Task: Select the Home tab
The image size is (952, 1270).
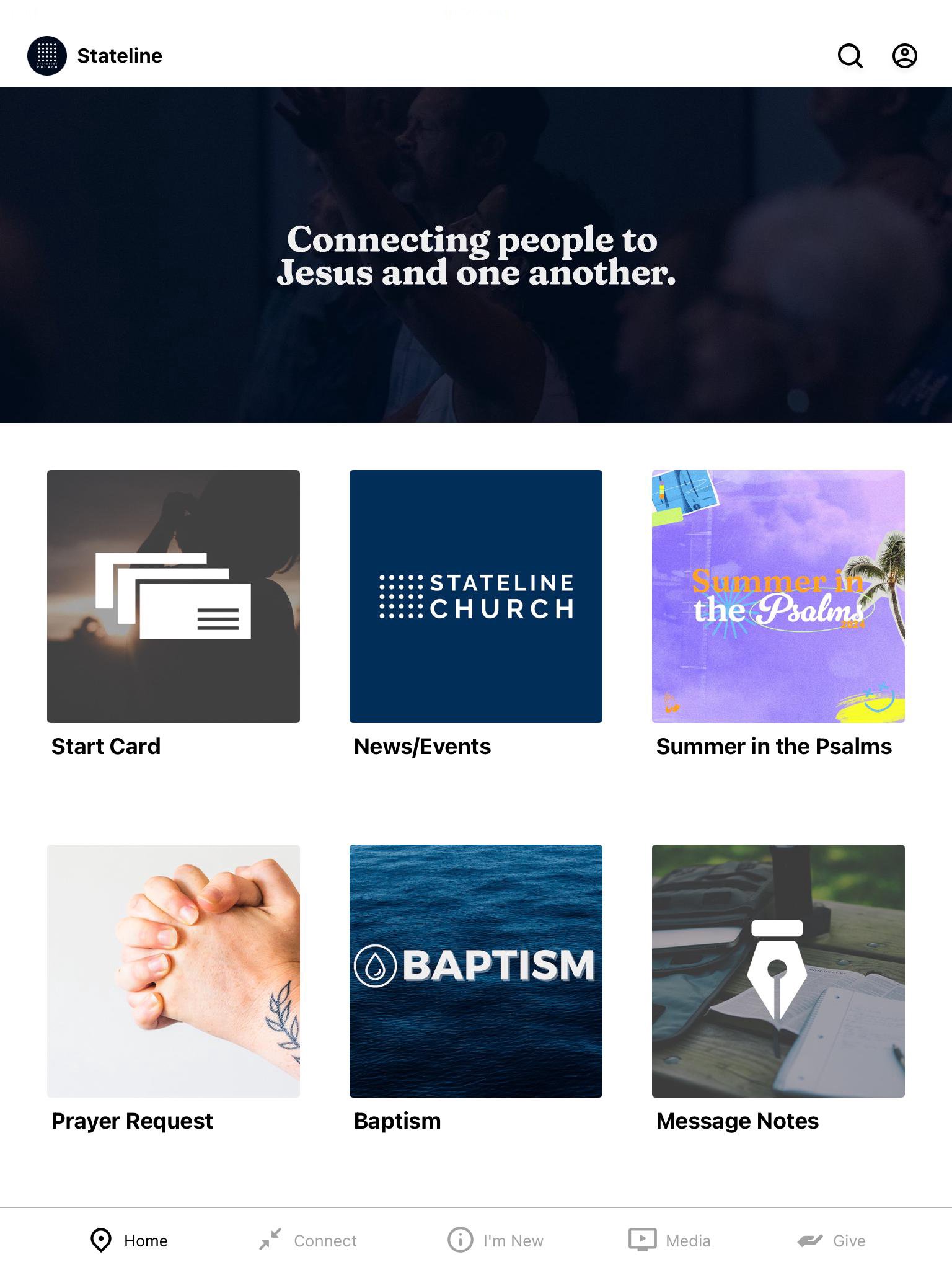Action: point(129,1240)
